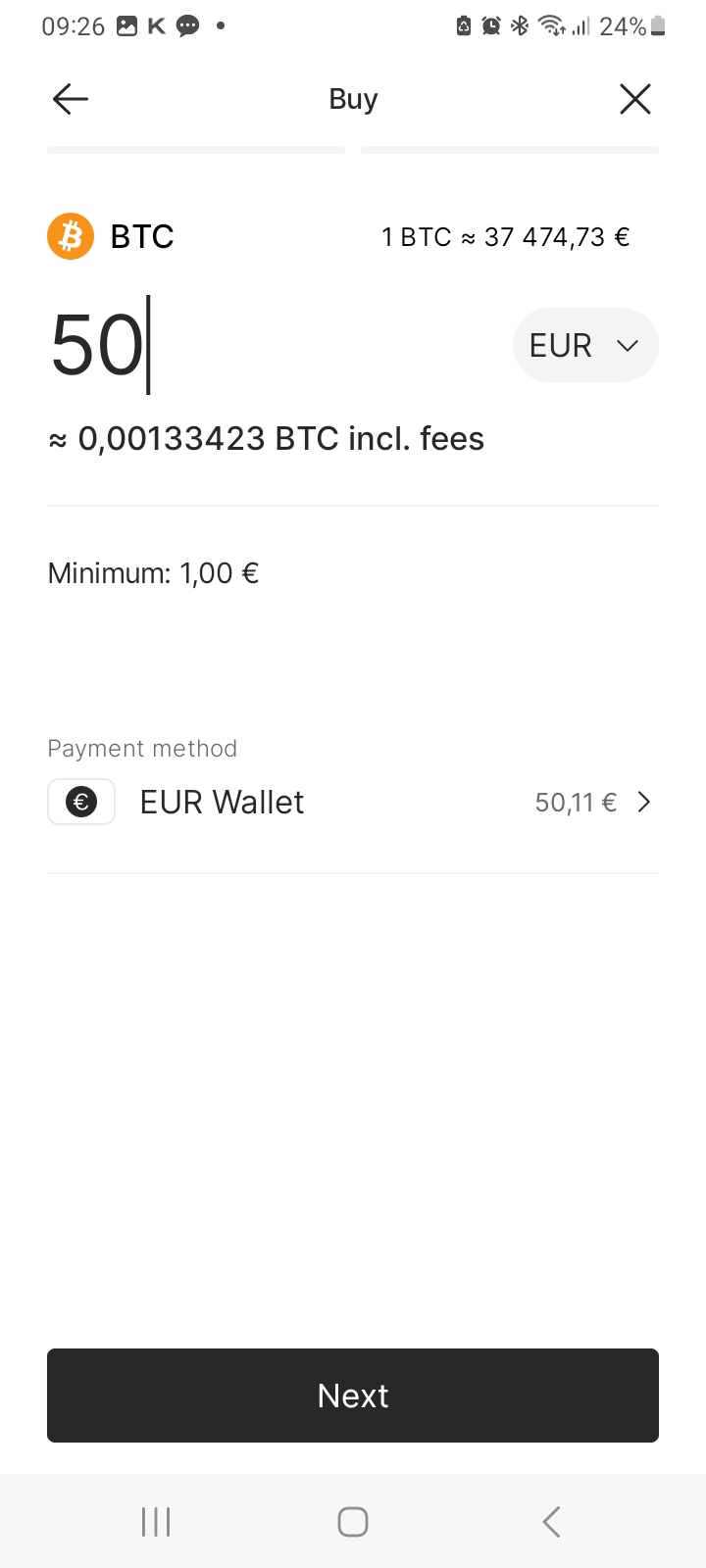Go to the phone's home screen

pyautogui.click(x=353, y=1522)
